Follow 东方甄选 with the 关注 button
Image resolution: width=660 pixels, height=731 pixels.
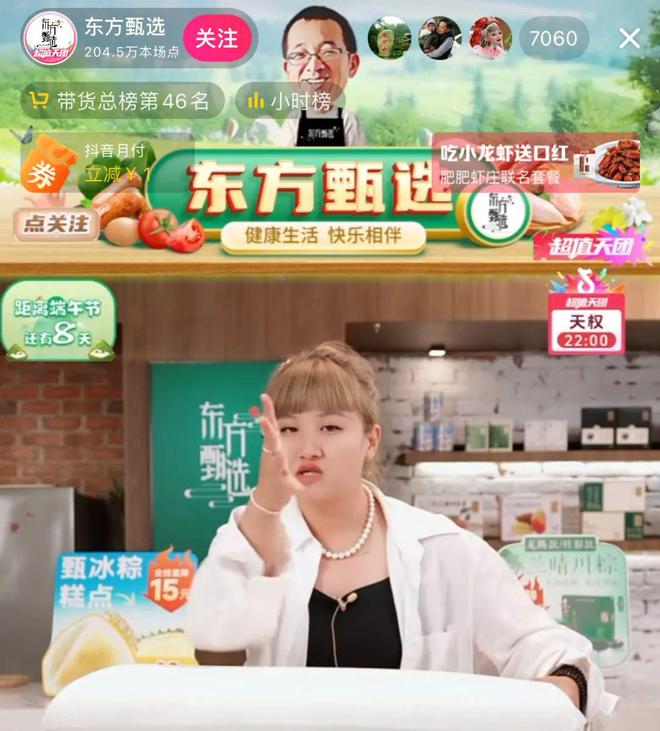point(217,38)
